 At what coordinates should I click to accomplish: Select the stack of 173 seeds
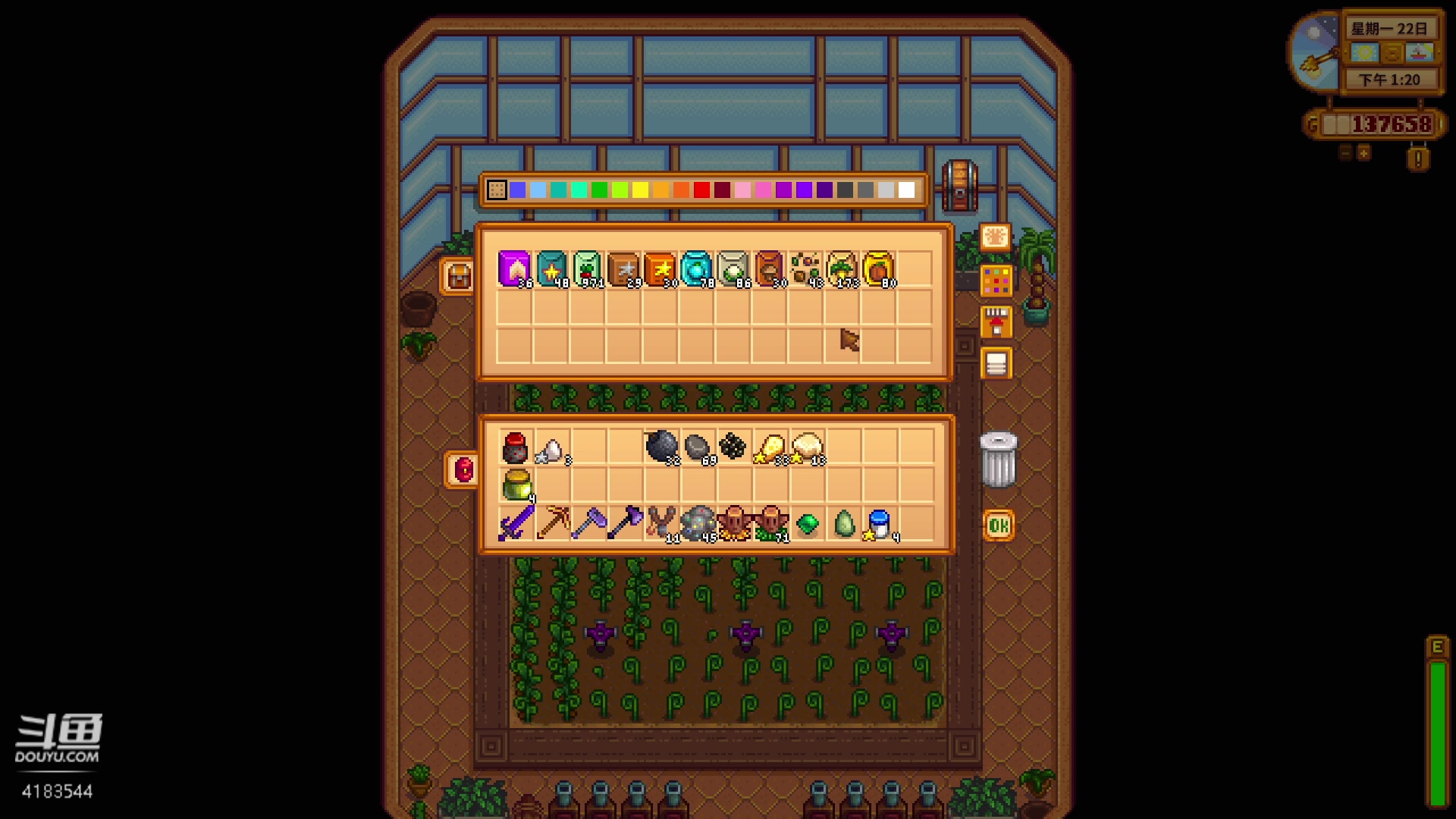[843, 269]
